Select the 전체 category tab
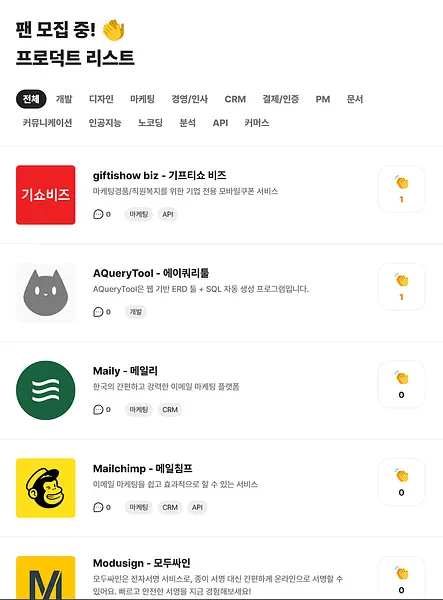 click(x=31, y=99)
